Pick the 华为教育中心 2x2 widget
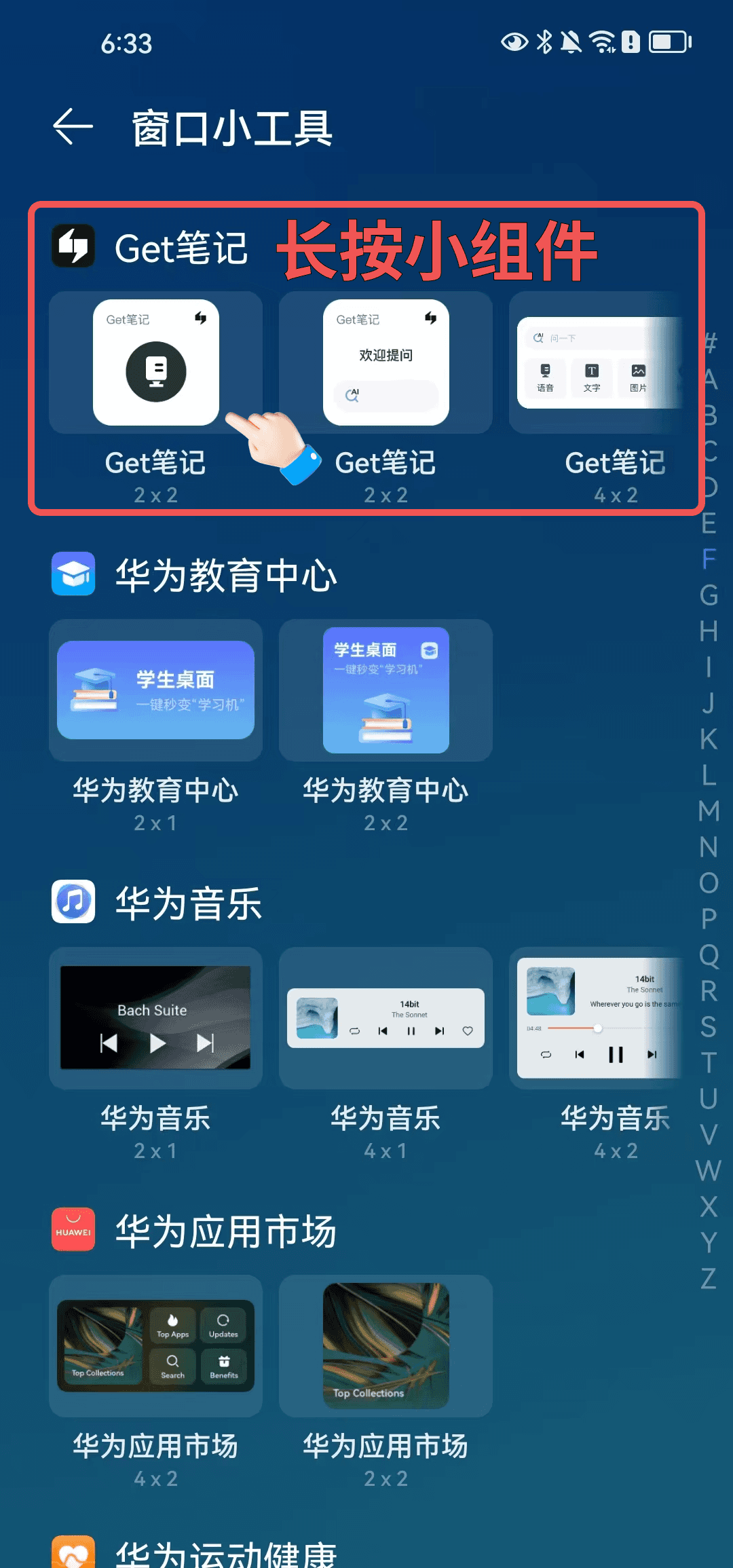733x1568 pixels. [x=386, y=690]
